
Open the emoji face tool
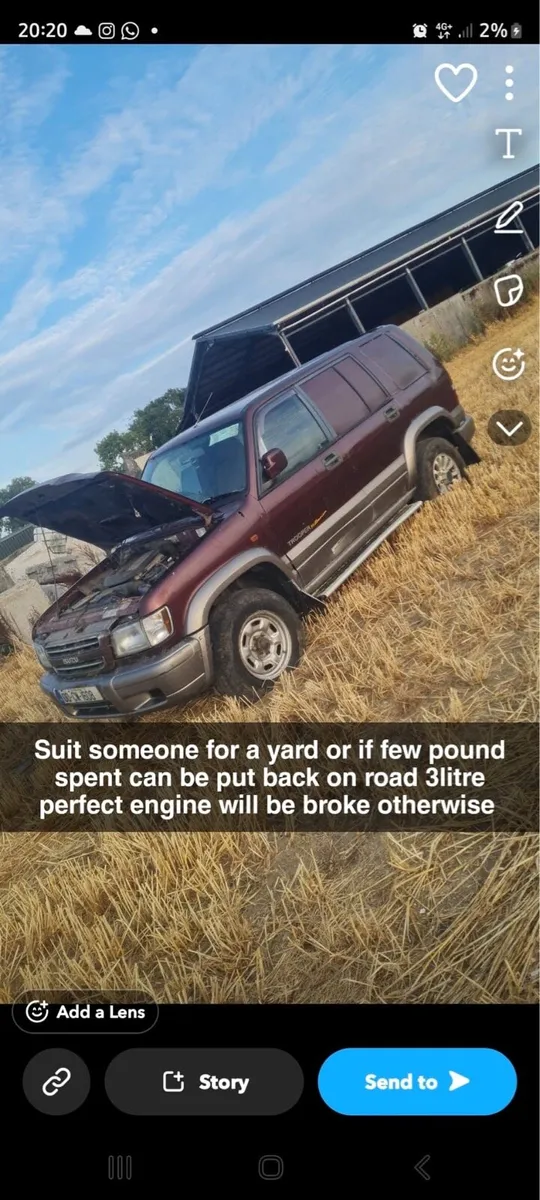coord(509,363)
